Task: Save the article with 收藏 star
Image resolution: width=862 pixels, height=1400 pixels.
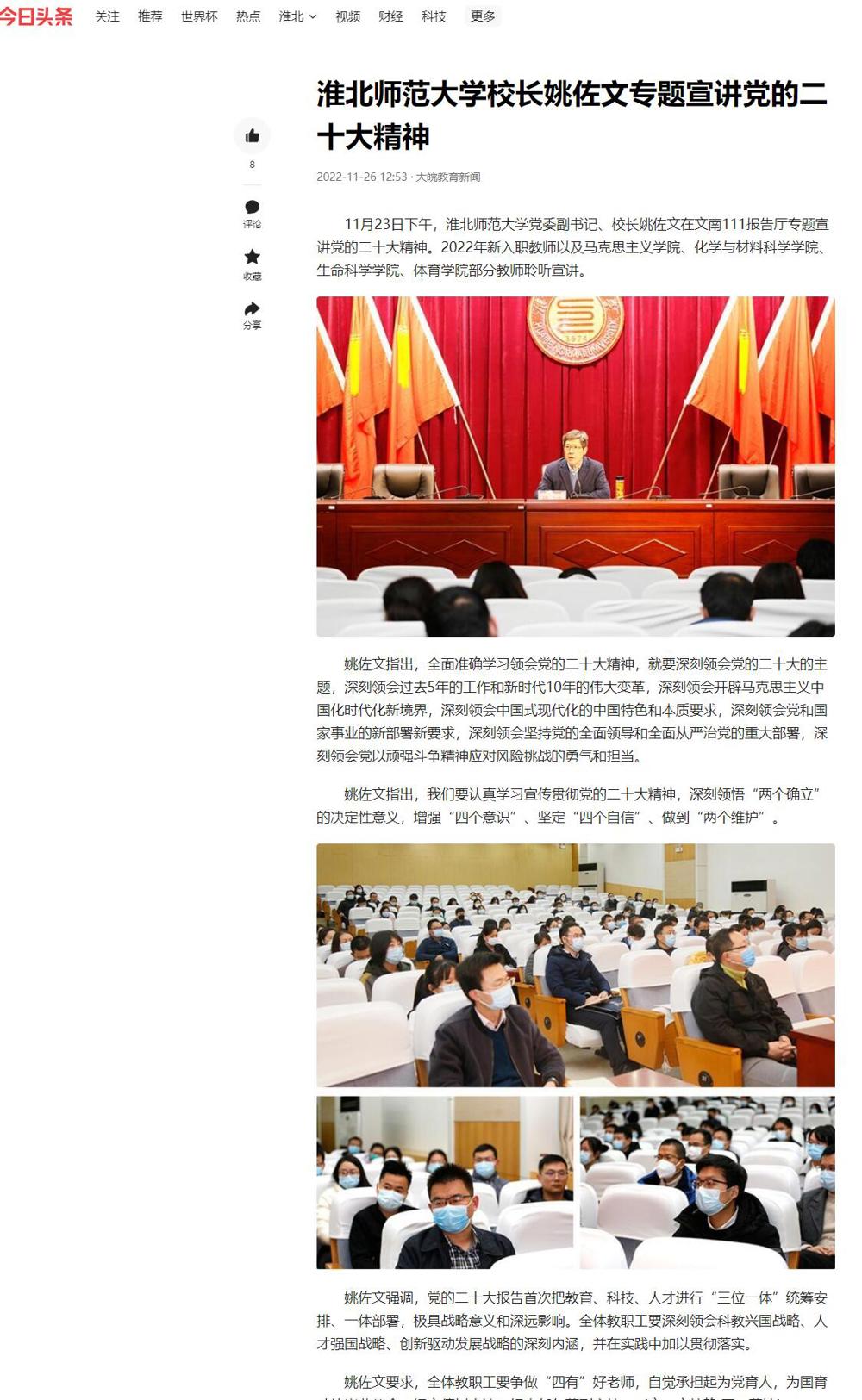Action: pos(252,263)
